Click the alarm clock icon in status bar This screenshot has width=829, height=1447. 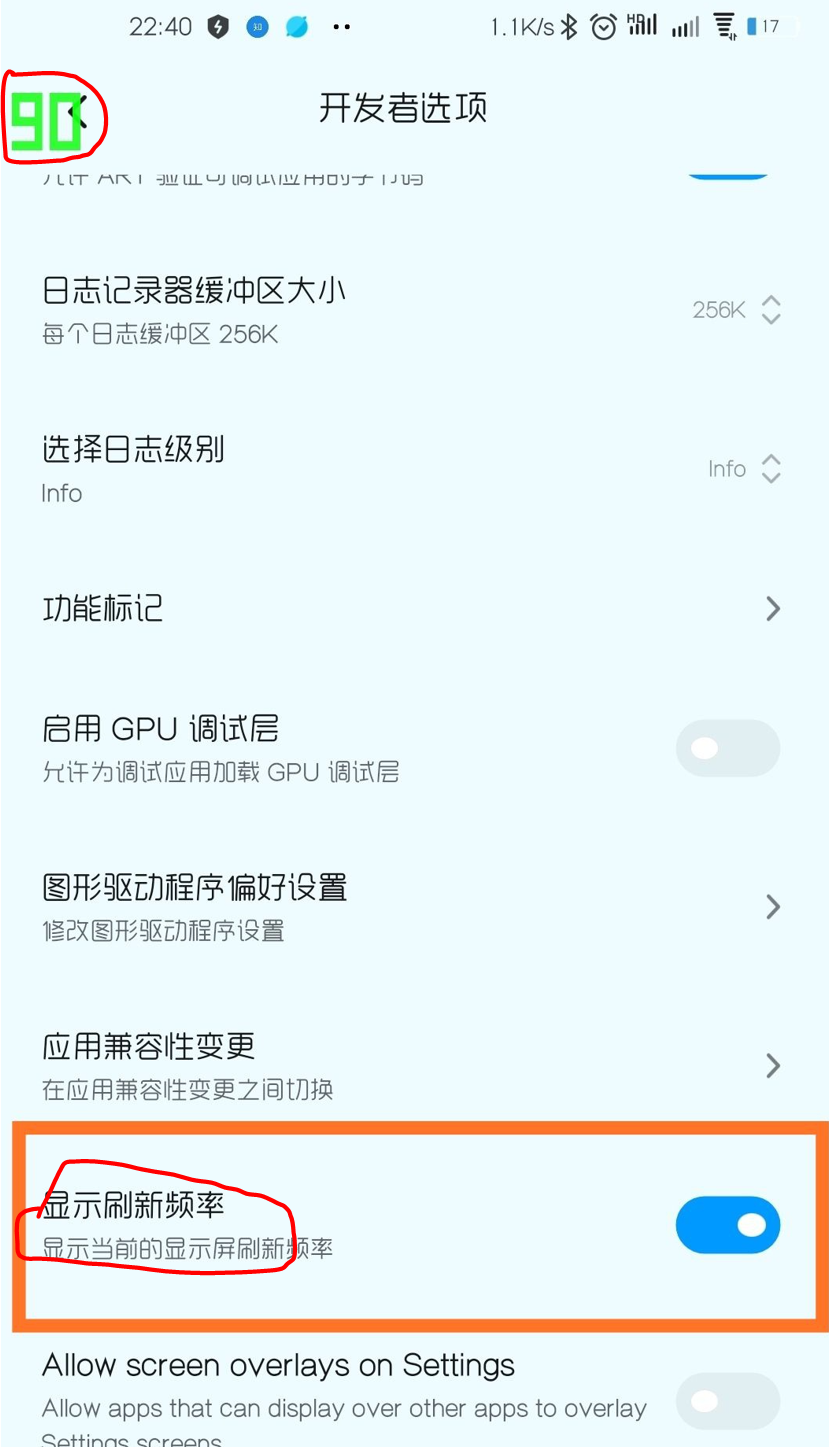click(x=604, y=27)
